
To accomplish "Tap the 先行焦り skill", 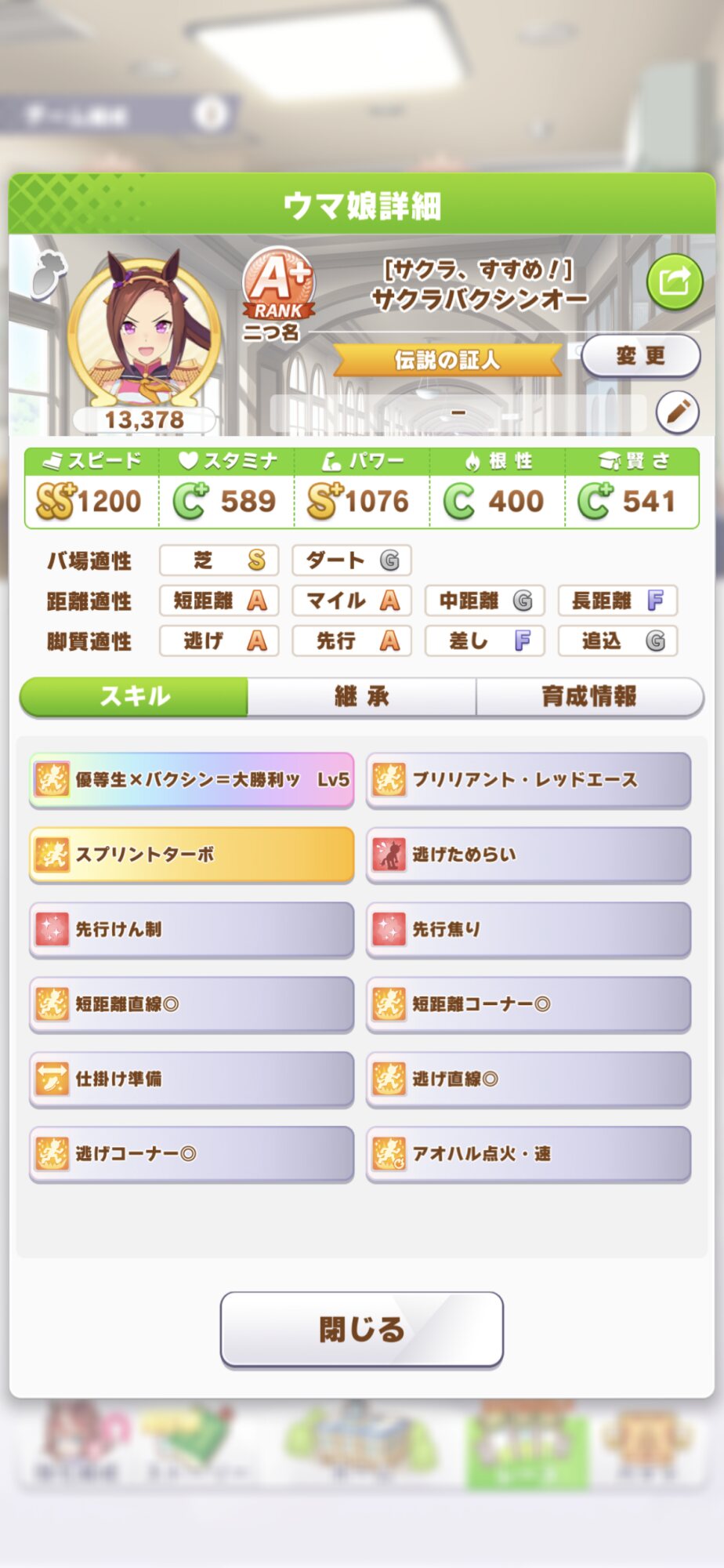I will tap(528, 929).
